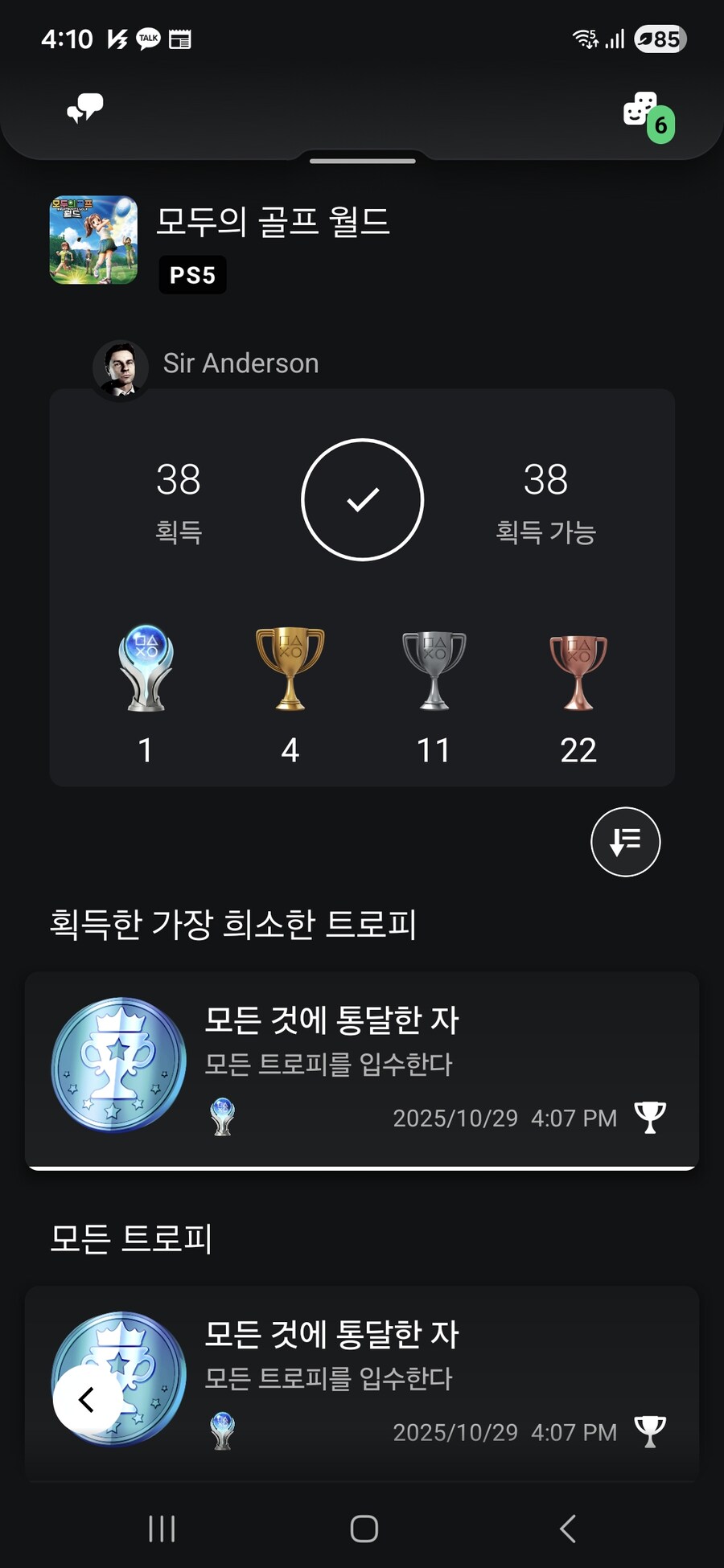
Task: Tap the checkmark completion circle
Action: tap(363, 499)
